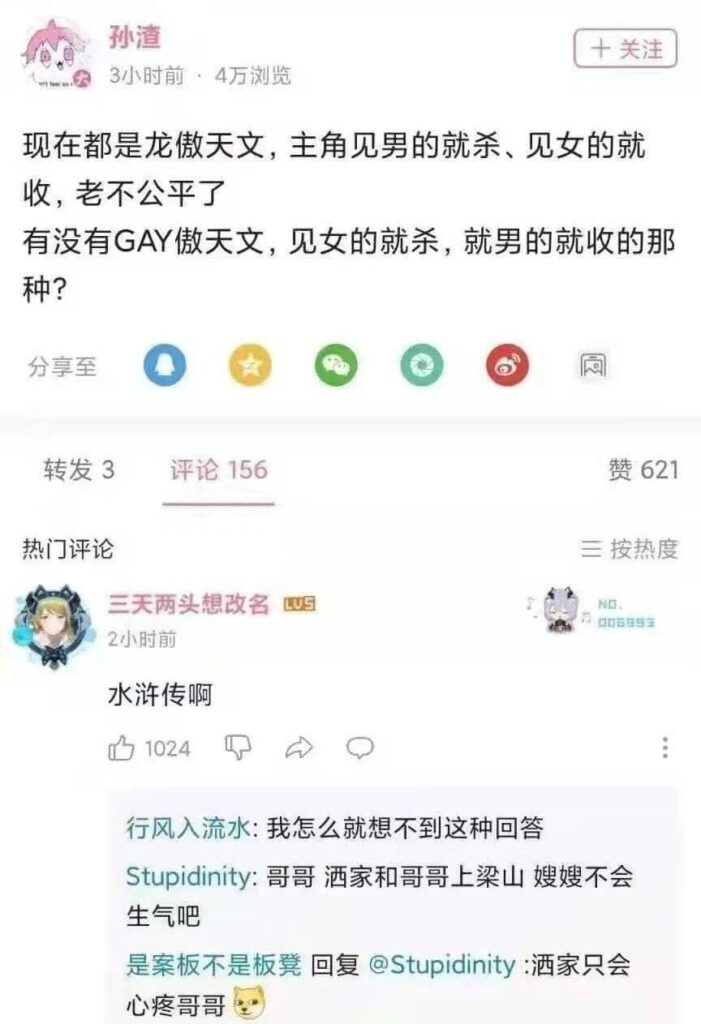Open 孙渣's profile avatar
The image size is (701, 1024).
(55, 55)
